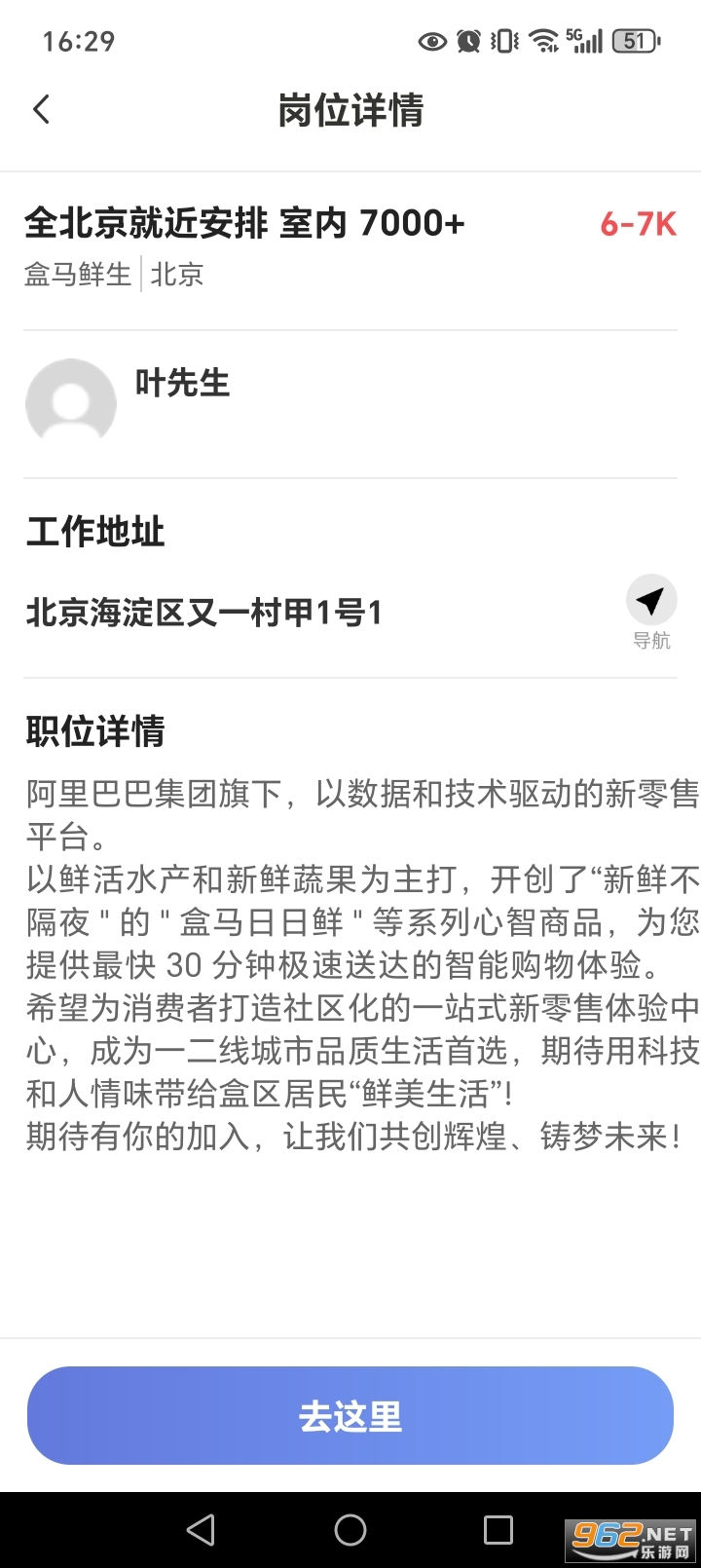Tap the 工作地址 section header
Screen dimensions: 701x1568
coord(93,532)
